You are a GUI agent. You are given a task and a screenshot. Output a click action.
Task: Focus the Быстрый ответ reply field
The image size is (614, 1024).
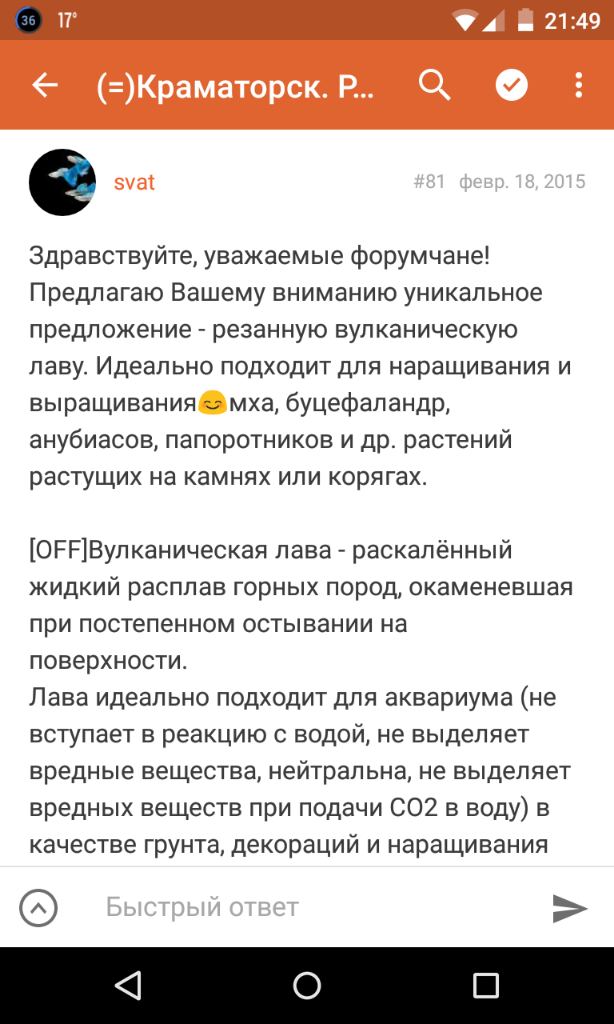(x=300, y=908)
